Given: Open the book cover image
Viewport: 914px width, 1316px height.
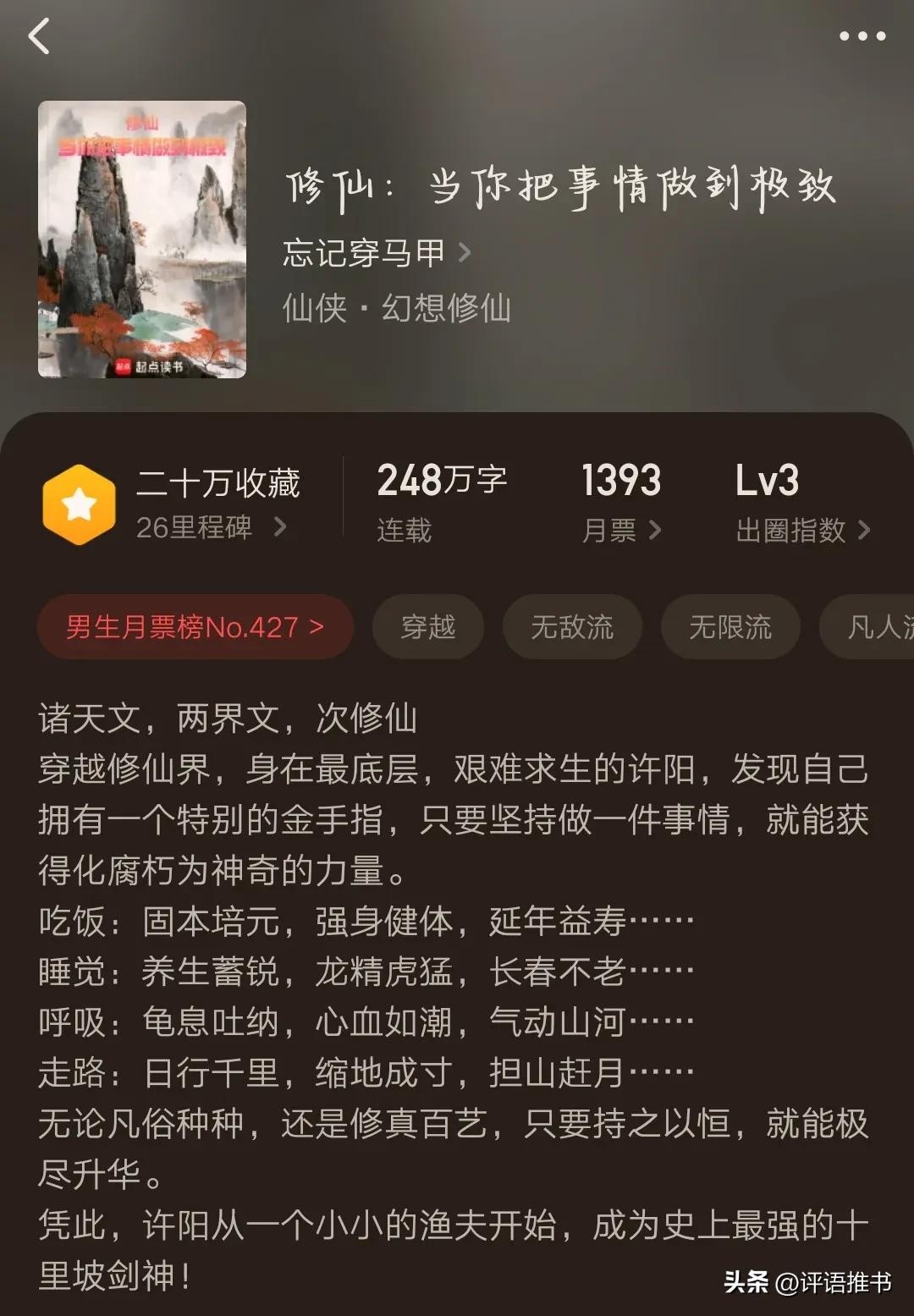Looking at the screenshot, I should click(x=142, y=240).
